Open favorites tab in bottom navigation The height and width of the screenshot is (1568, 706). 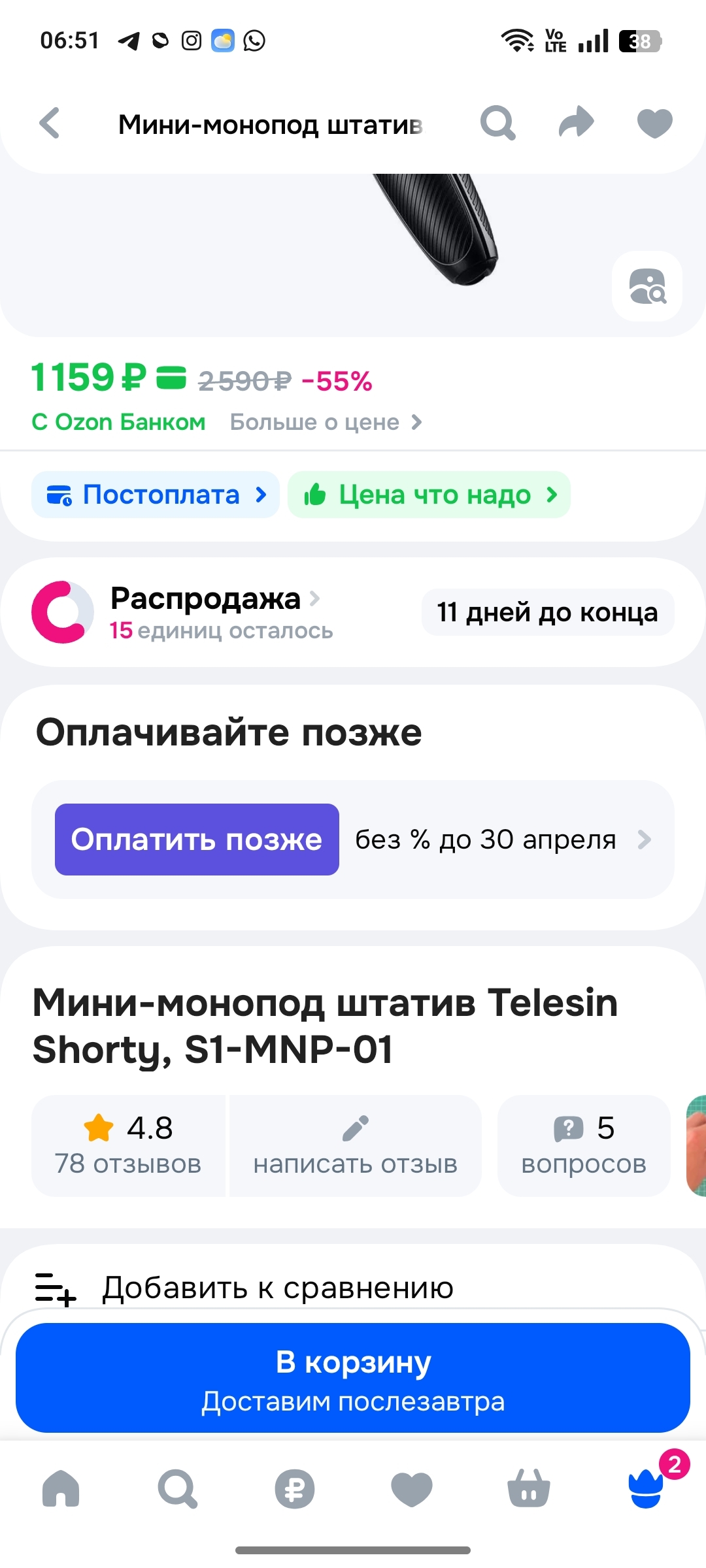tap(411, 1489)
